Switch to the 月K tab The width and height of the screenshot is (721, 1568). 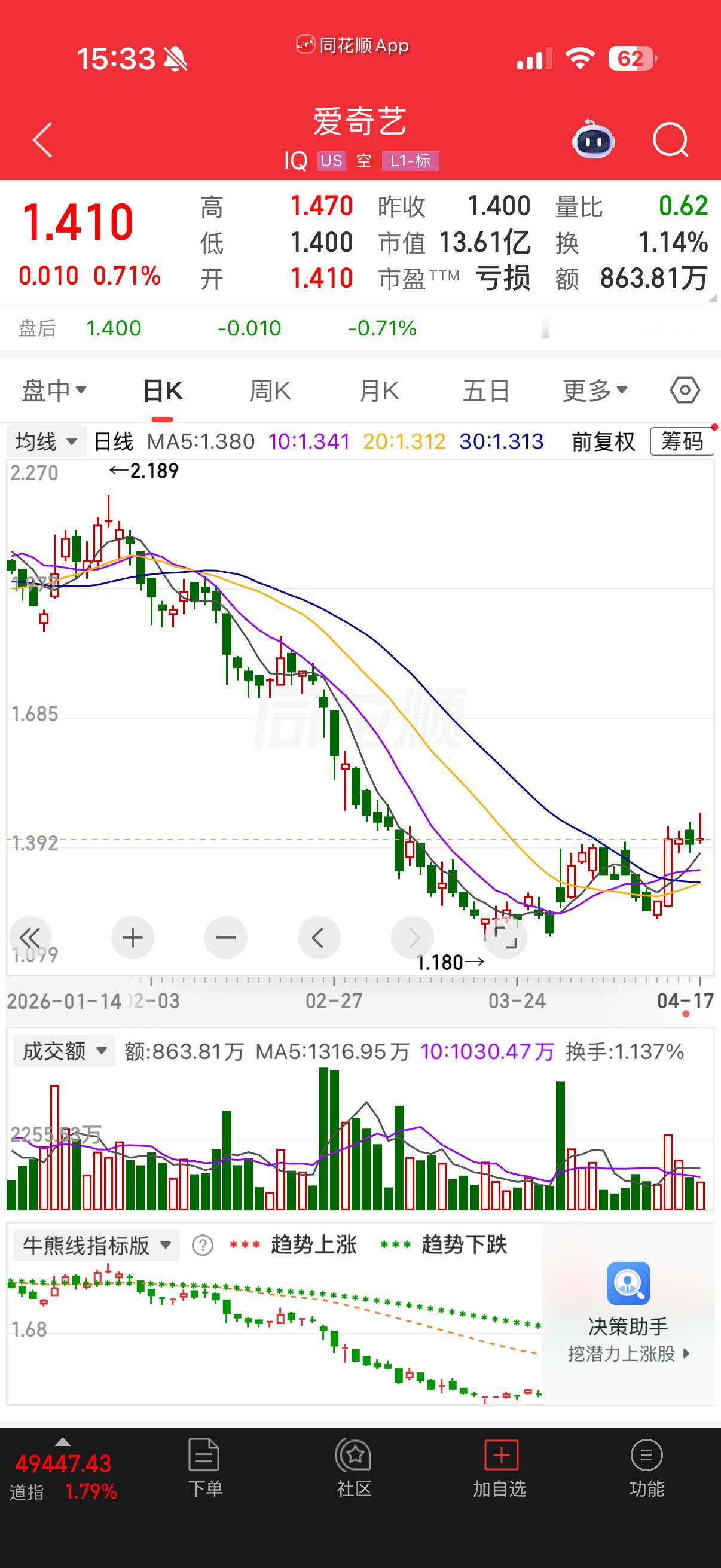379,390
